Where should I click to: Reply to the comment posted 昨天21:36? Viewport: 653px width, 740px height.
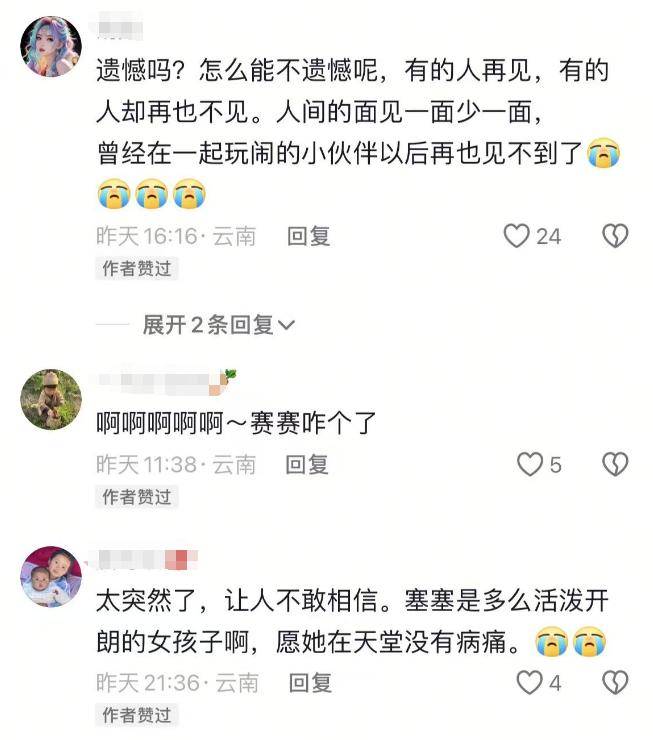click(310, 682)
